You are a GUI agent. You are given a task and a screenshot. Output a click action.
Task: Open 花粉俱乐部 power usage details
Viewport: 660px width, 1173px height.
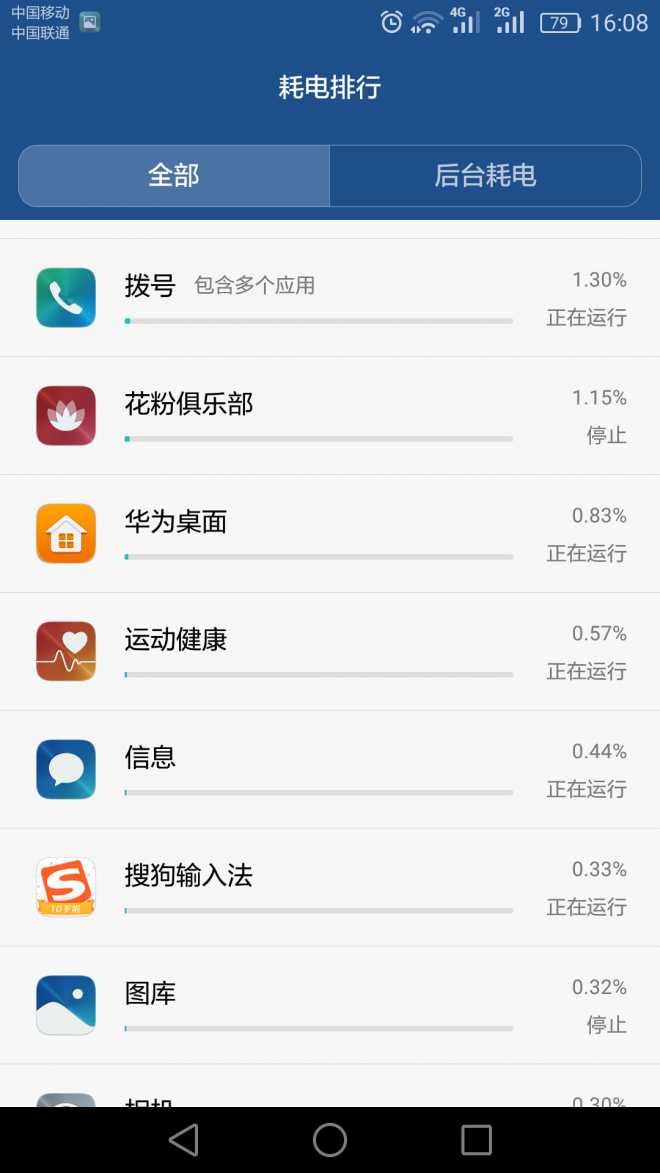(330, 416)
